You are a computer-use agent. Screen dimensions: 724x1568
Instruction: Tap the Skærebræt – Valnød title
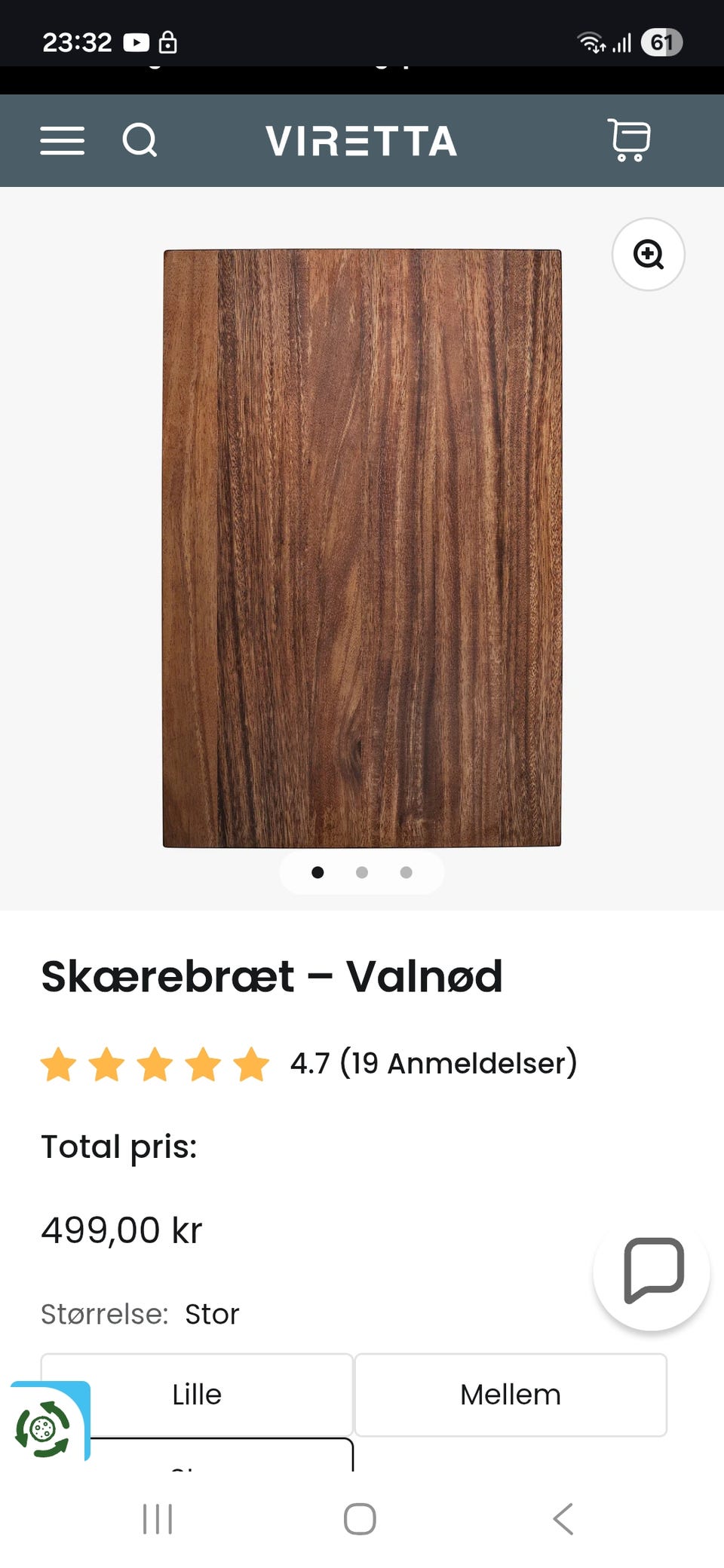click(271, 976)
